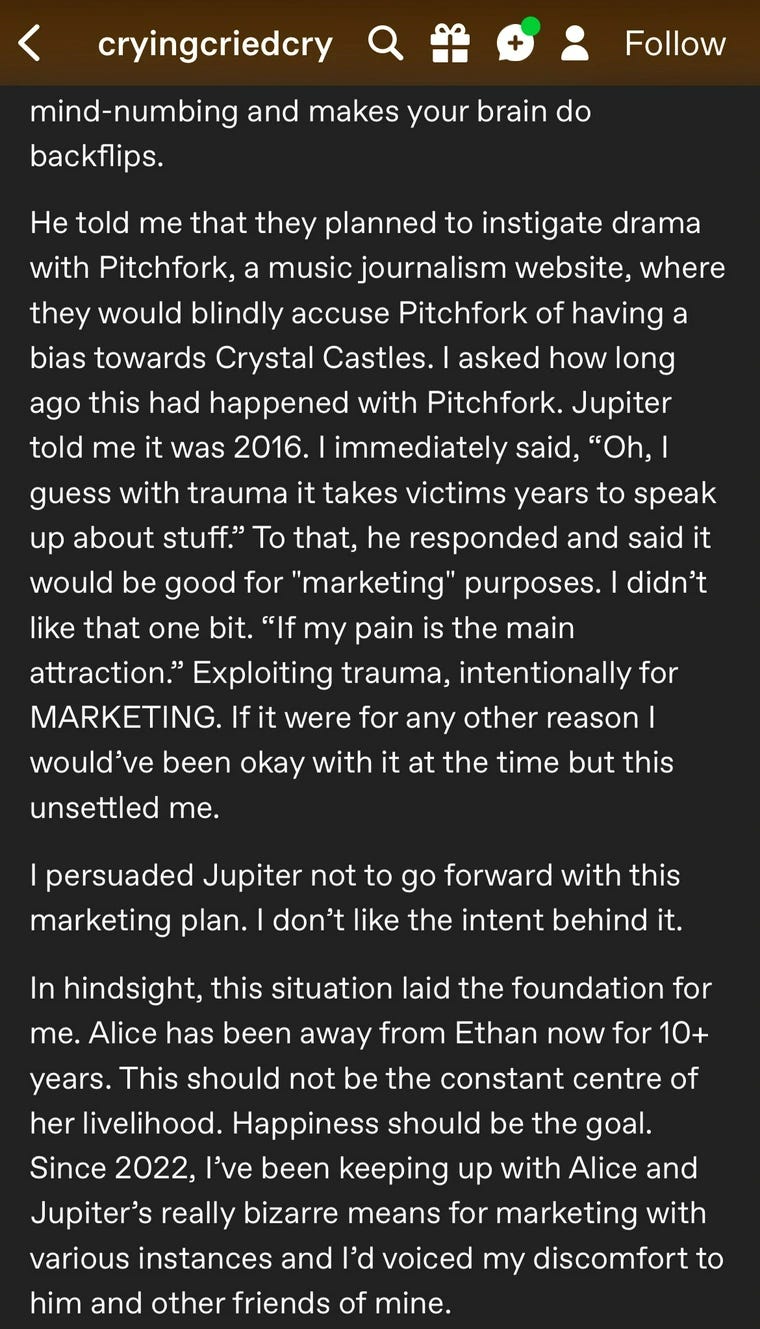Image resolution: width=760 pixels, height=1329 pixels.
Task: Go back using the header arrow
Action: [30, 44]
